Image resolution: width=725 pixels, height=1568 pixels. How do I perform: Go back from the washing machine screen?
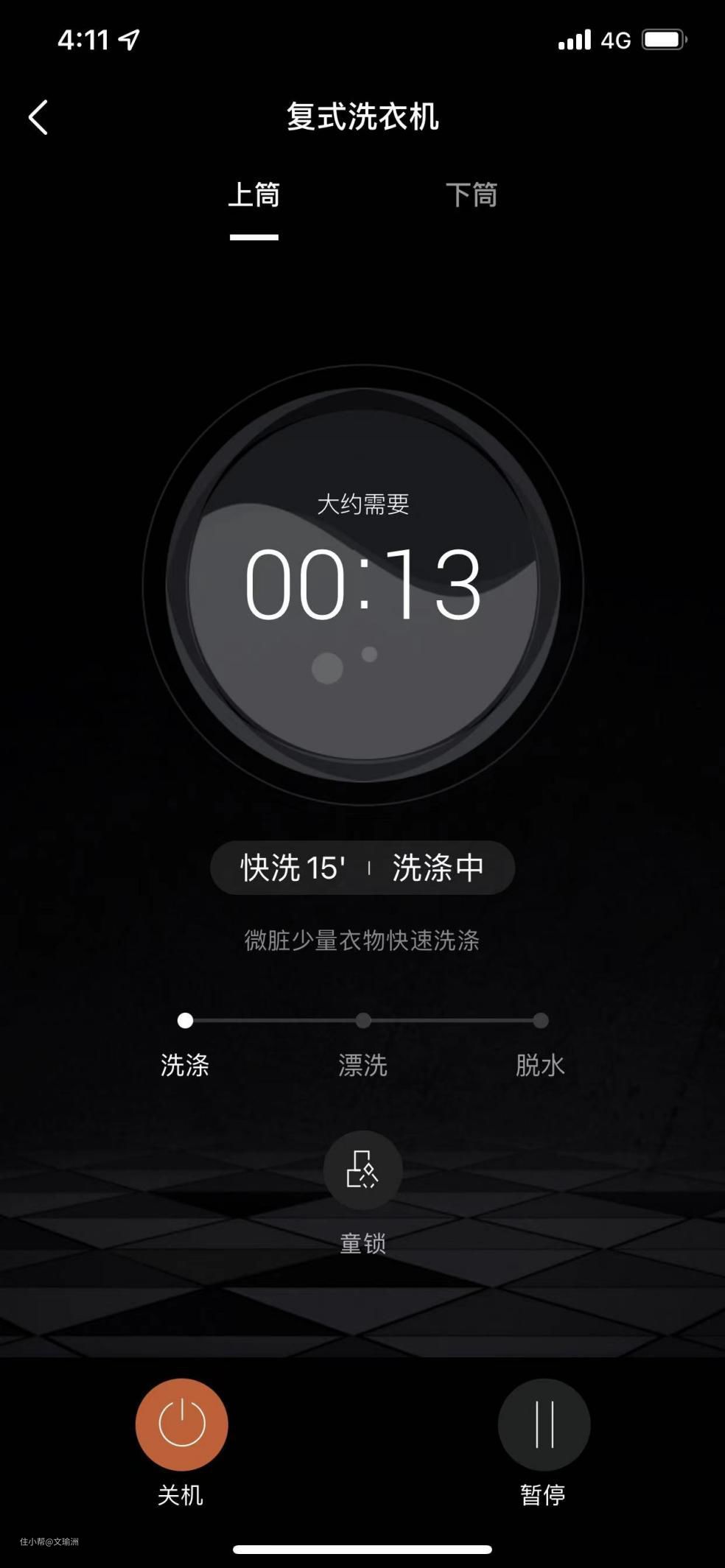[x=38, y=118]
